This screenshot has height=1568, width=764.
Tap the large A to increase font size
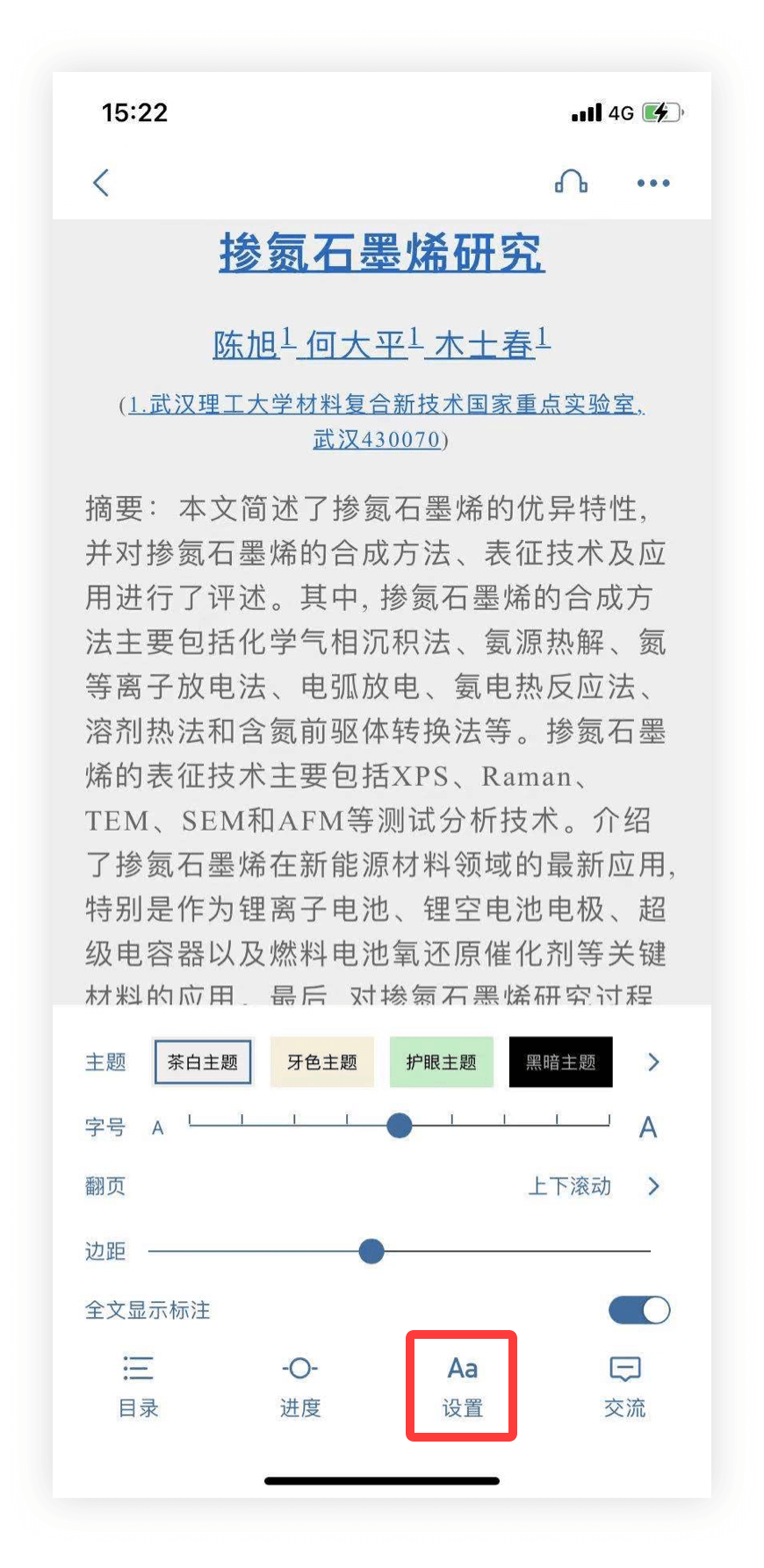click(x=648, y=1127)
